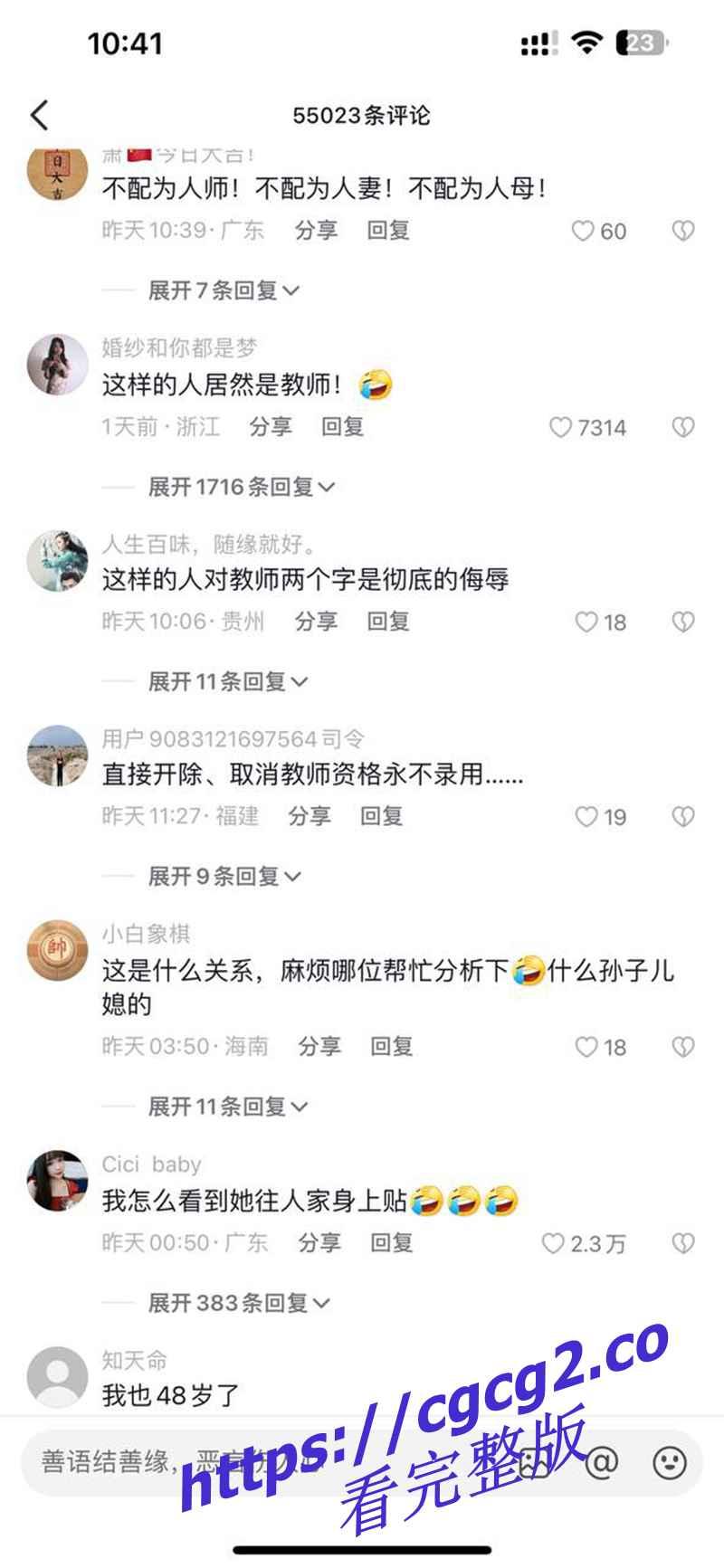Share 婚纱和你都是梦's comment

(271, 427)
